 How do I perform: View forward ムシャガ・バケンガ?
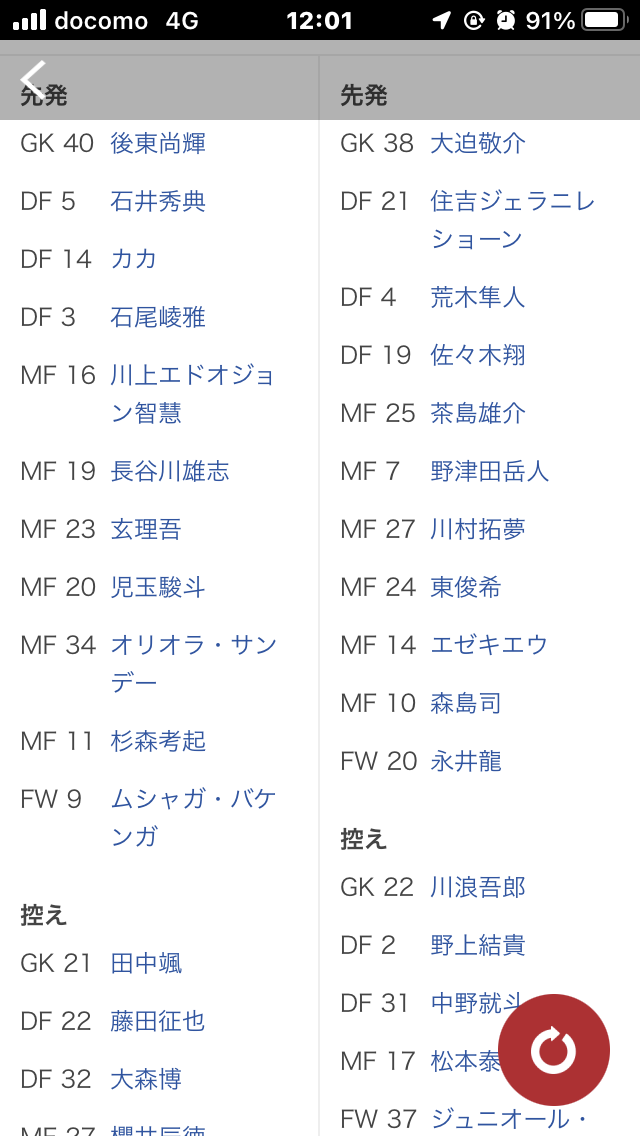coord(194,819)
